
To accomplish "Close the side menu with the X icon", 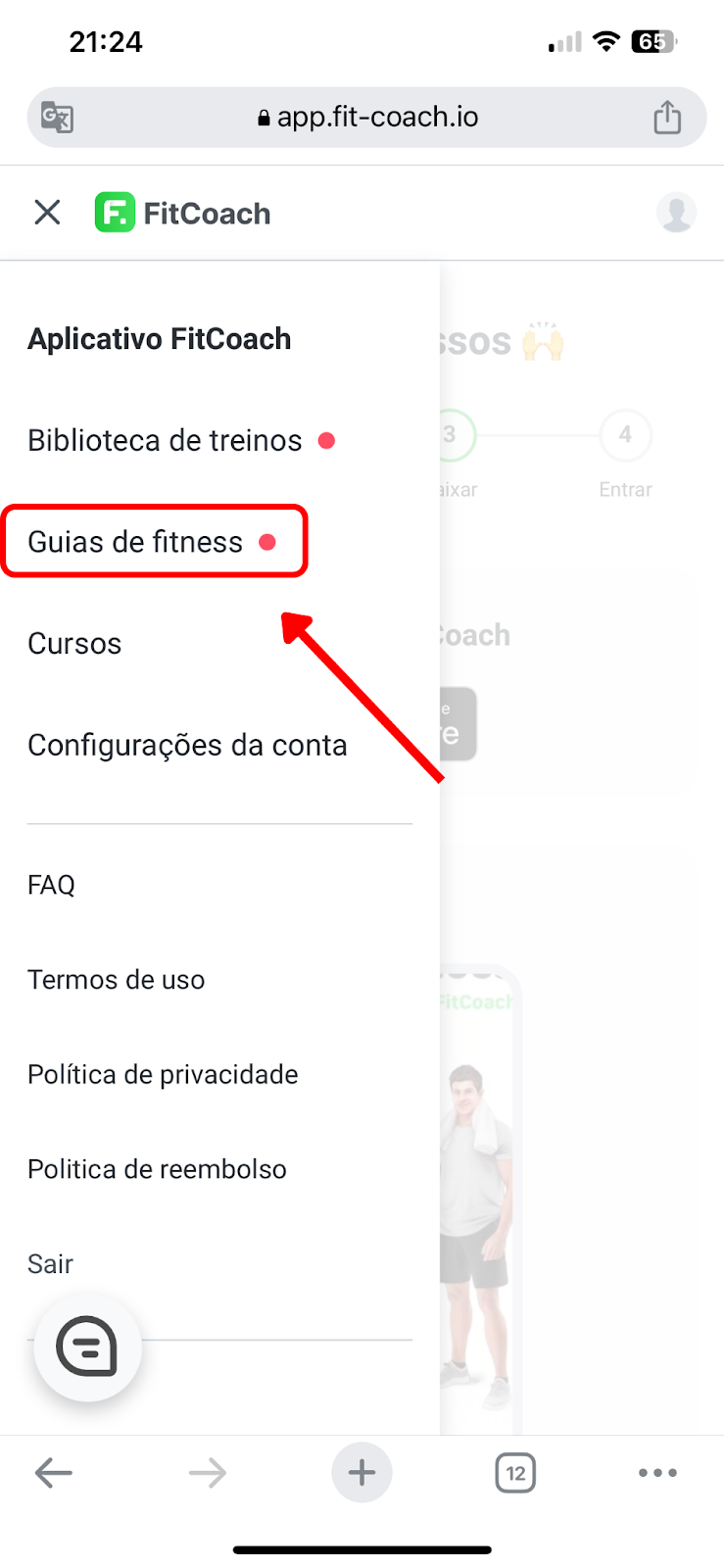I will pos(47,212).
